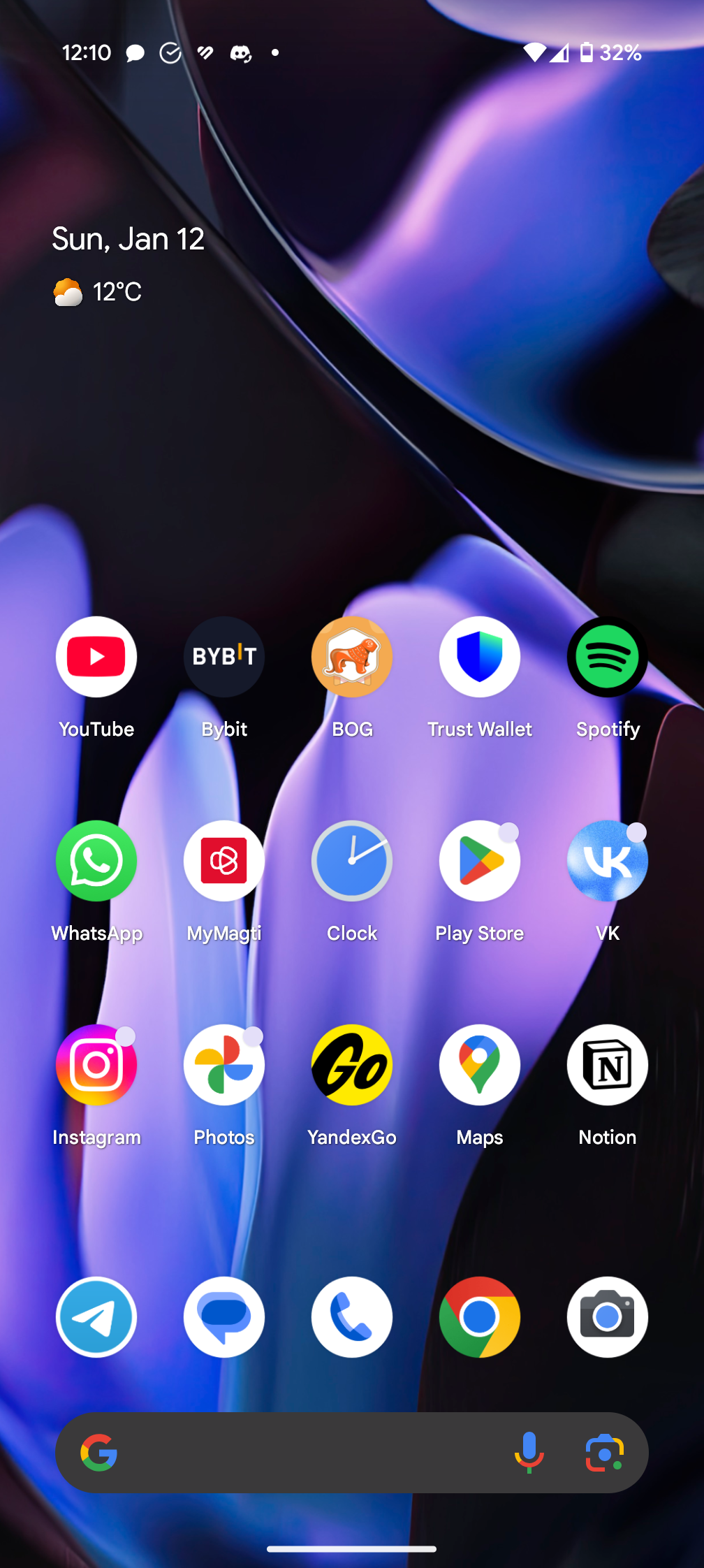The width and height of the screenshot is (704, 1568).
Task: Open Instagram
Action: pyautogui.click(x=96, y=1065)
